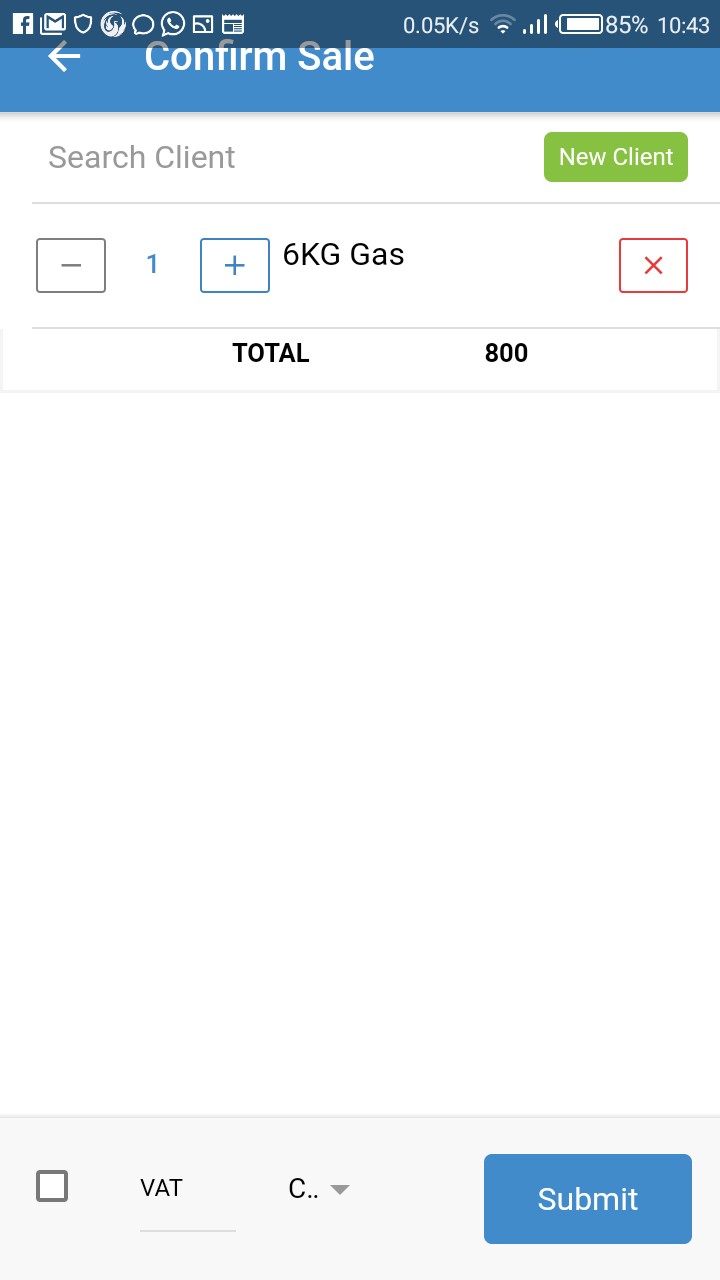Go back from Confirm Sale

pyautogui.click(x=64, y=58)
